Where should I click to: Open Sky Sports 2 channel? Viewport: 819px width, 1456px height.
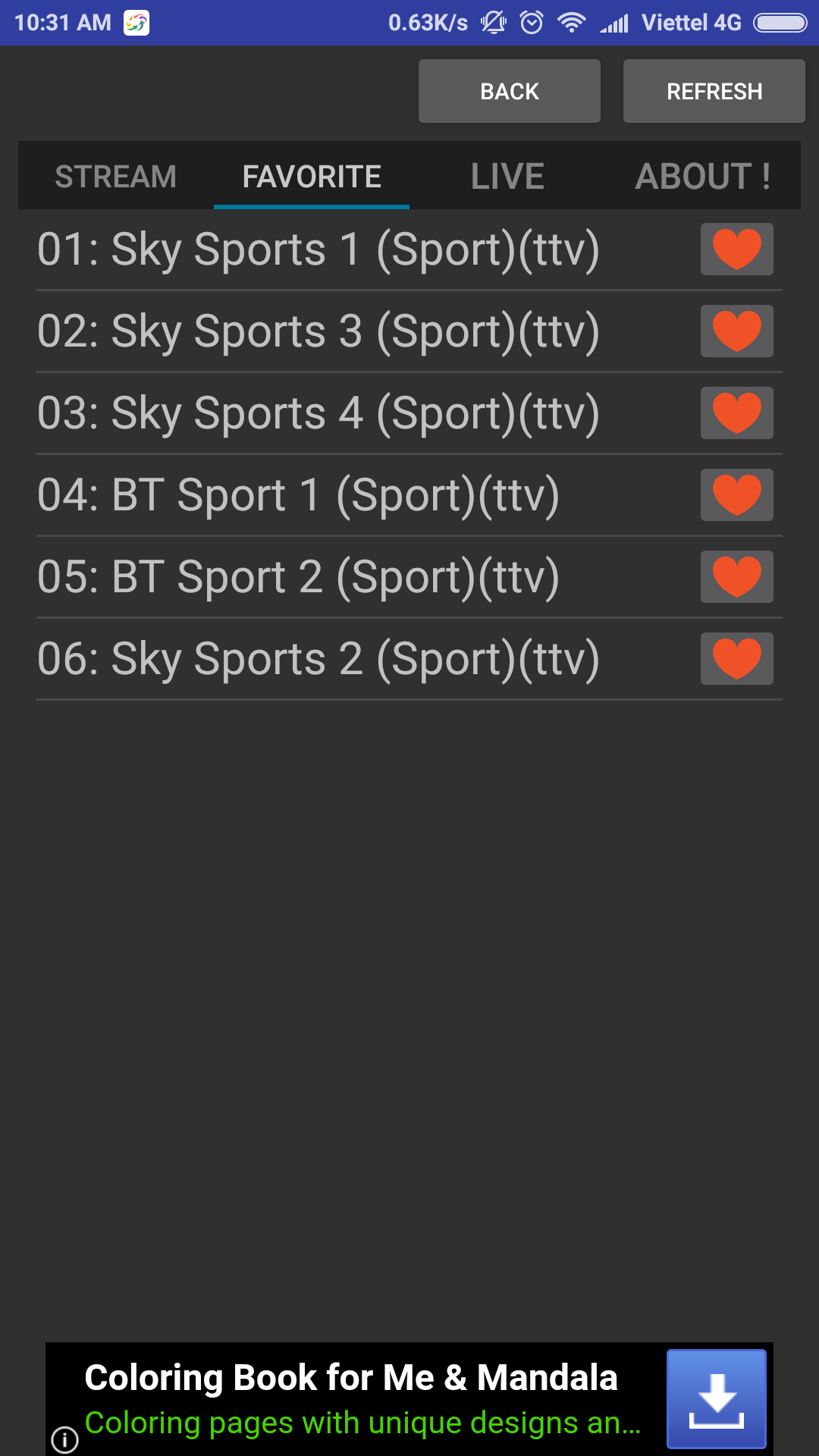point(318,659)
